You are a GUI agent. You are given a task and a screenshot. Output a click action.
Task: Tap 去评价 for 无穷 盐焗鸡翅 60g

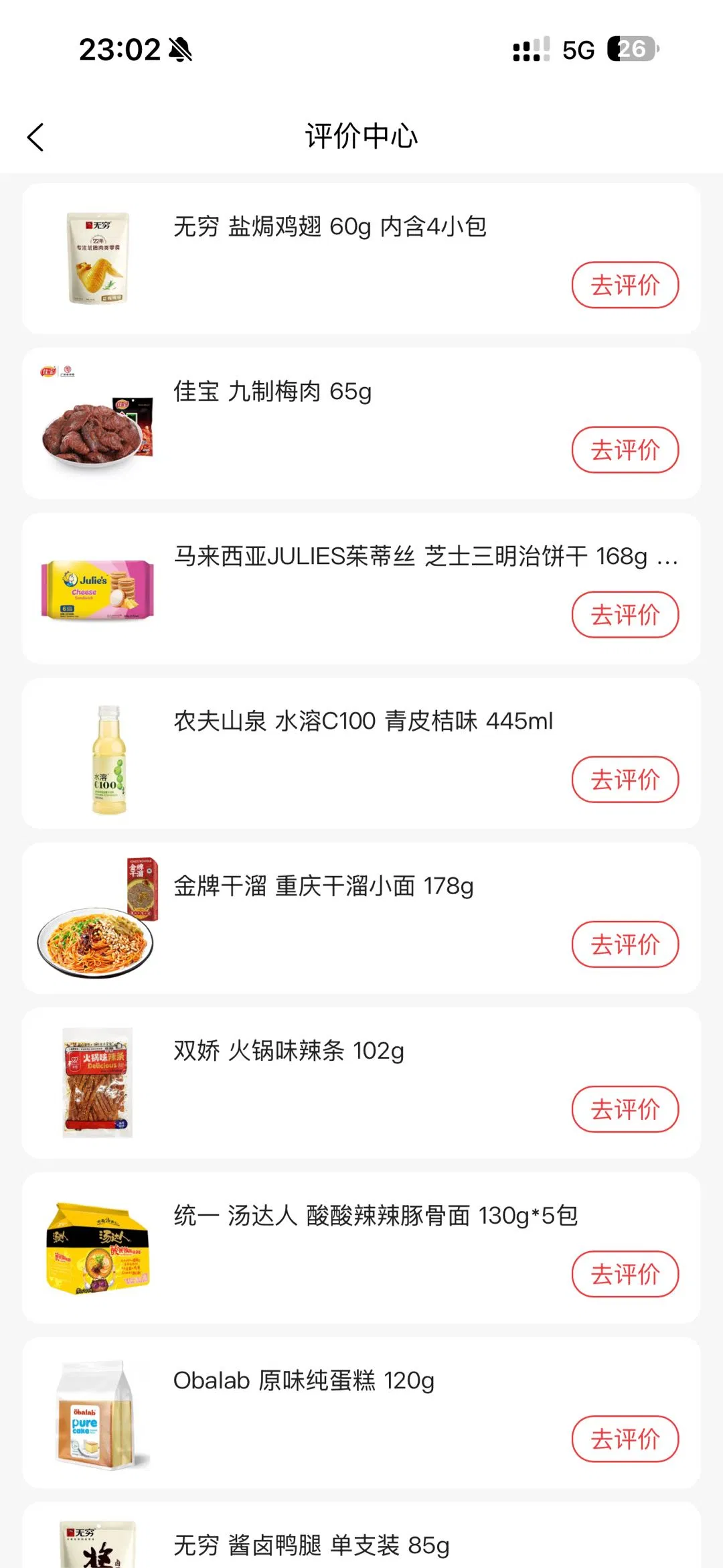625,285
